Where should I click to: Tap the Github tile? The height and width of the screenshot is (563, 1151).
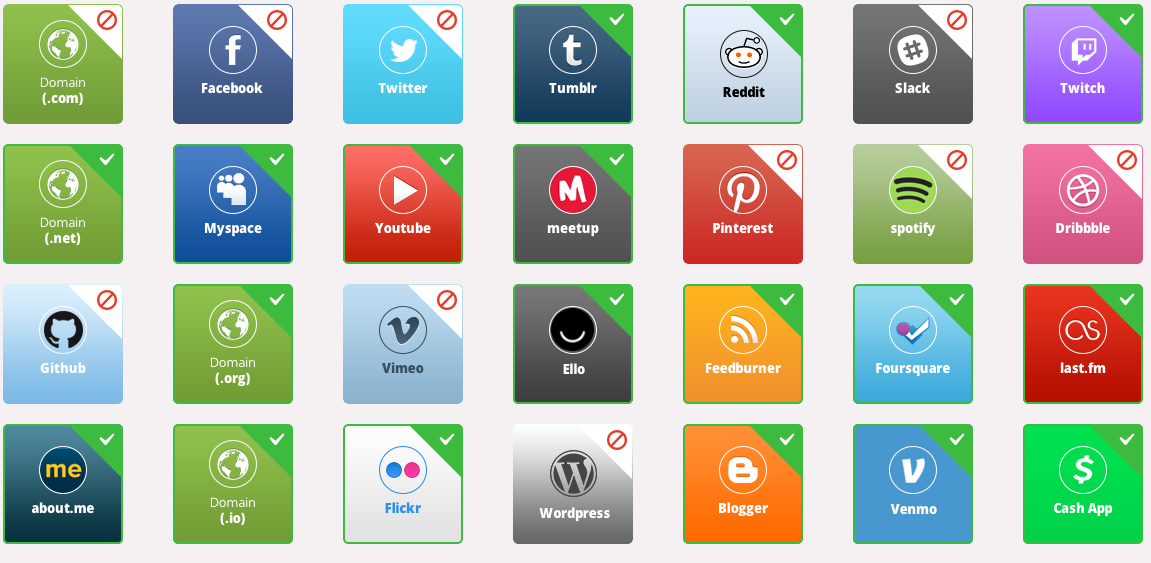click(62, 345)
